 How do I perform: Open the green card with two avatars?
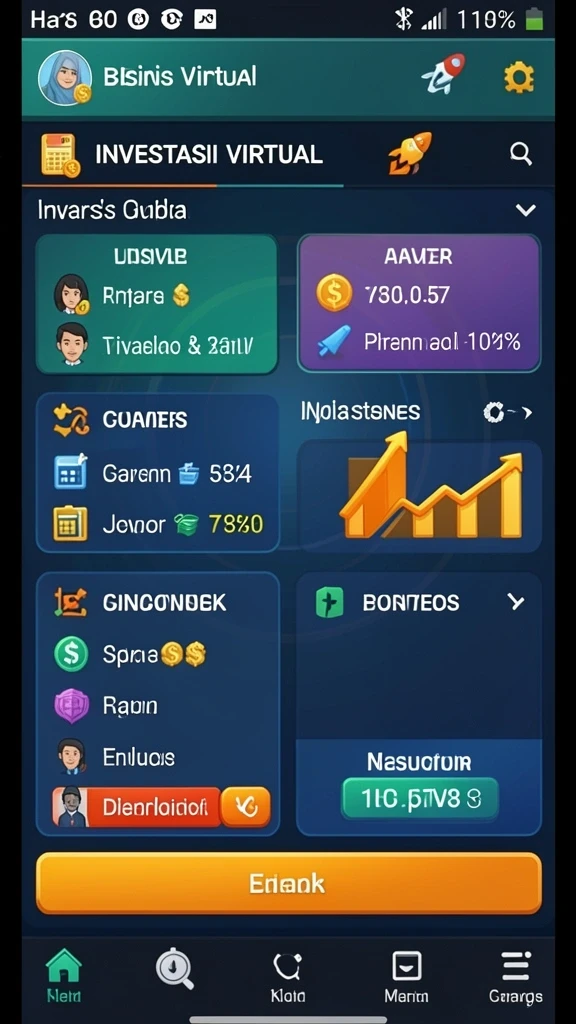[x=157, y=304]
